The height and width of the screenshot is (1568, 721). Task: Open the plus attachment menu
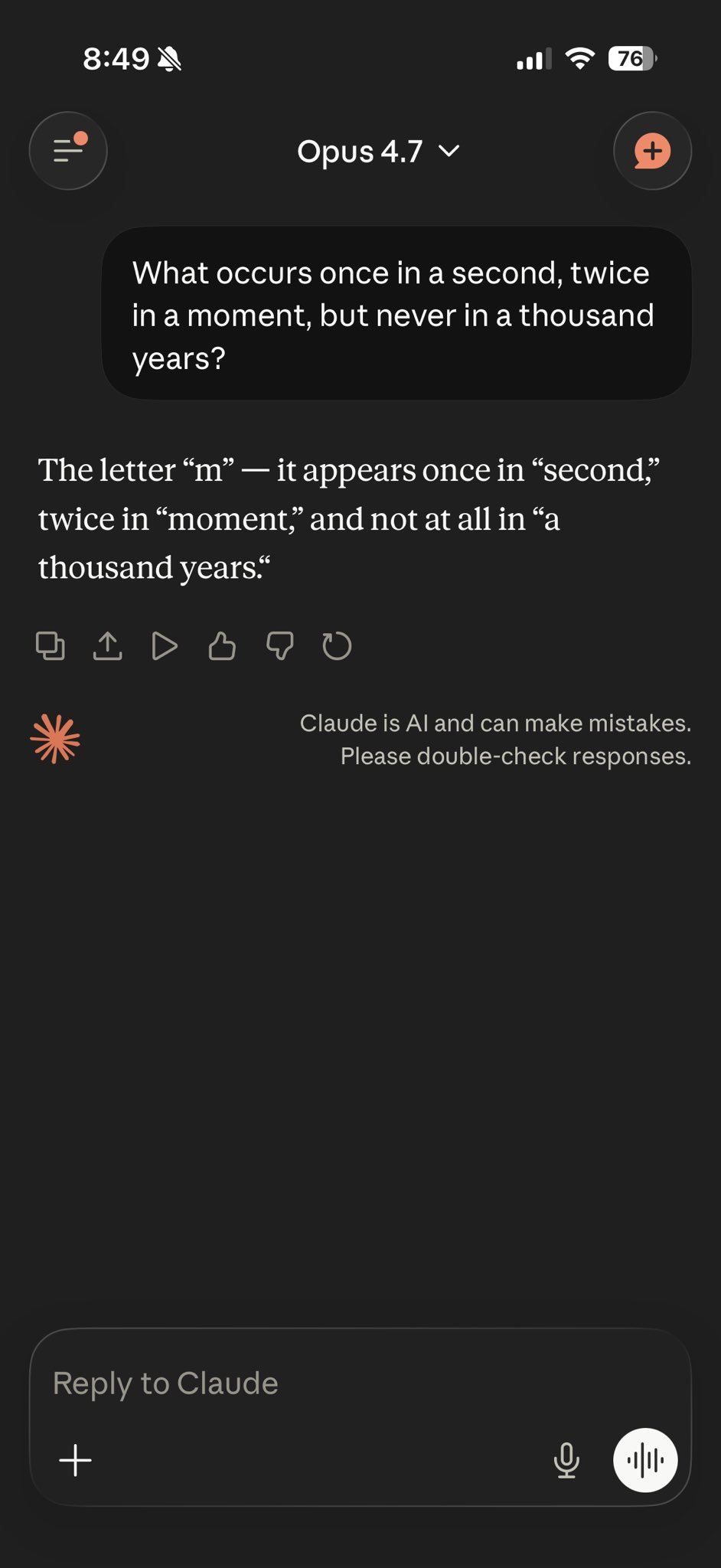coord(76,1460)
